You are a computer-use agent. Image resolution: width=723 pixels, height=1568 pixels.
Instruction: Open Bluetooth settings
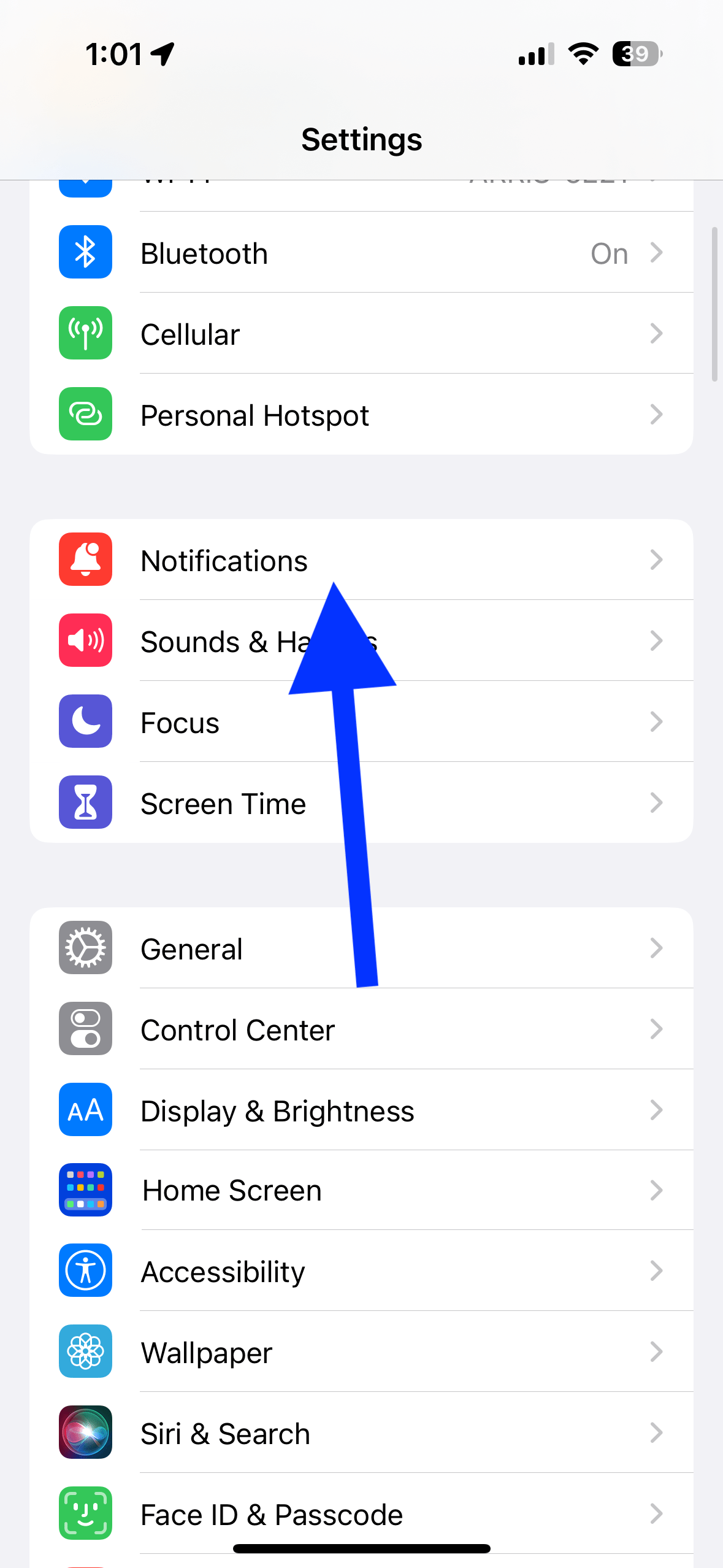pos(361,253)
